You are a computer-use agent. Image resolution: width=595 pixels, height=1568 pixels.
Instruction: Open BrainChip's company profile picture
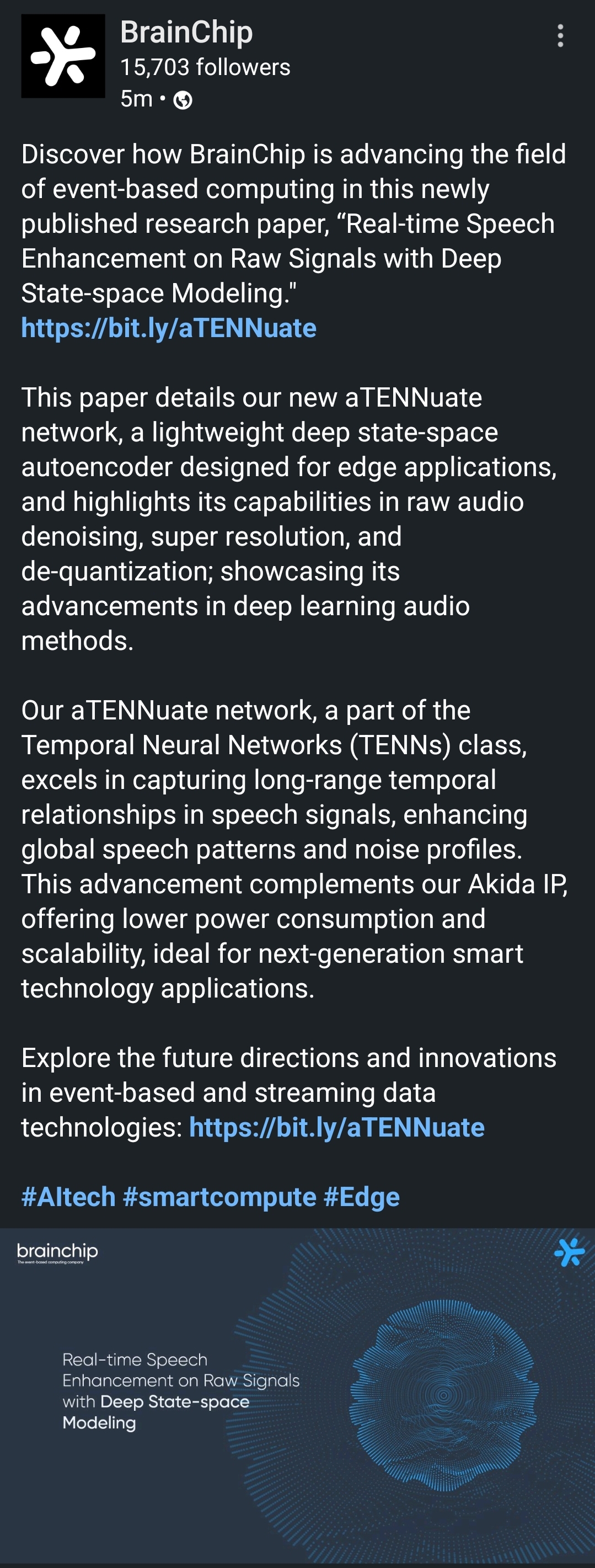point(63,56)
